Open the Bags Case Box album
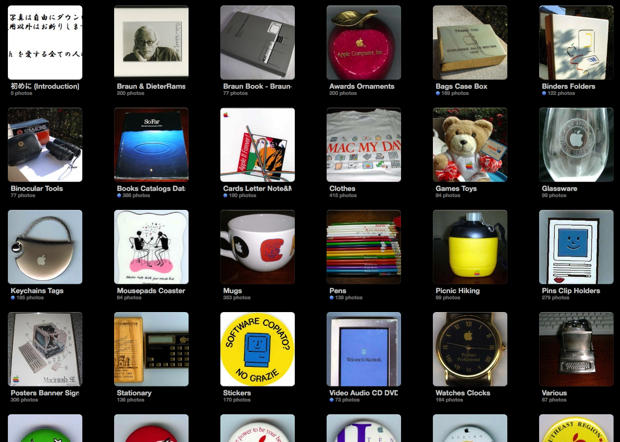The image size is (620, 442). coord(470,42)
